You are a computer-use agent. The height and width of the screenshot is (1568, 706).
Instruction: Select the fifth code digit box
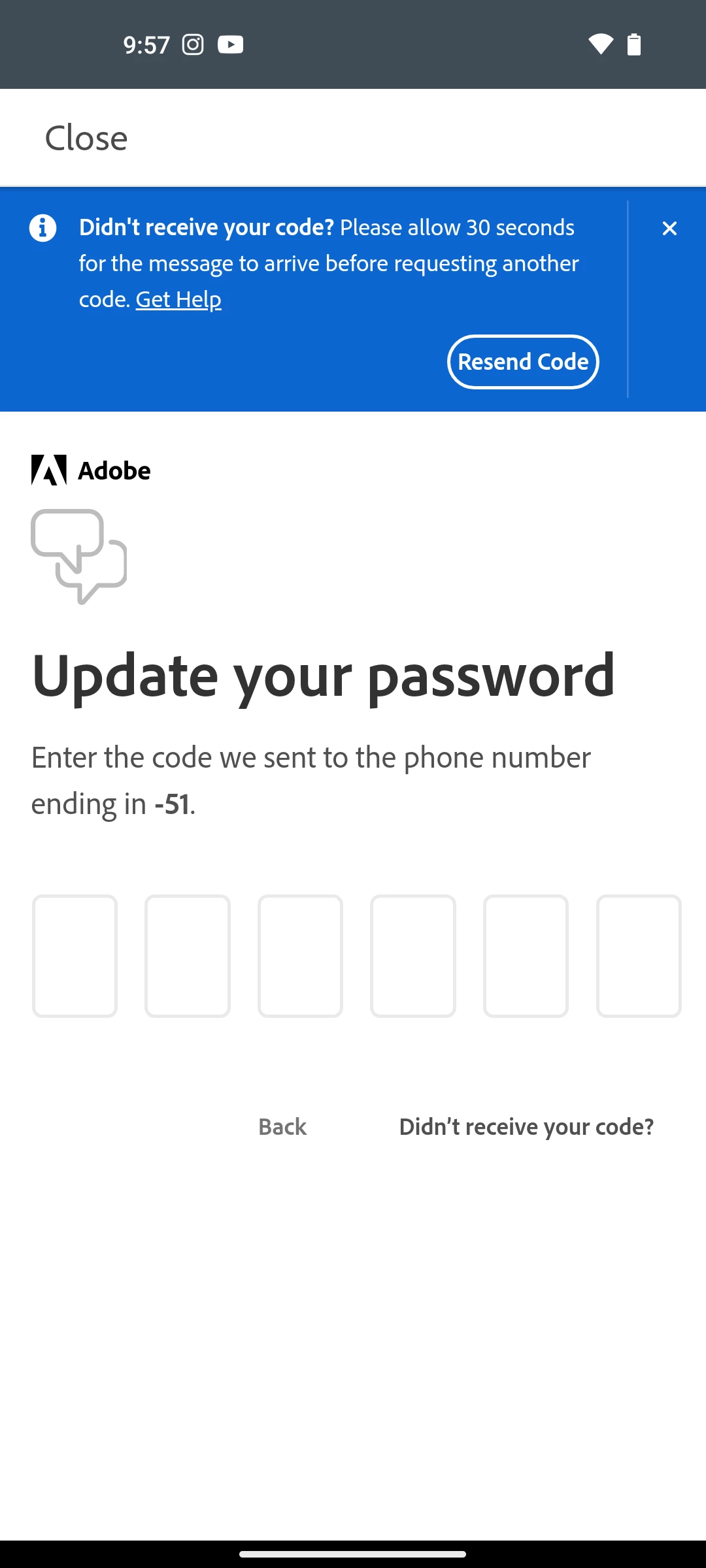point(526,956)
